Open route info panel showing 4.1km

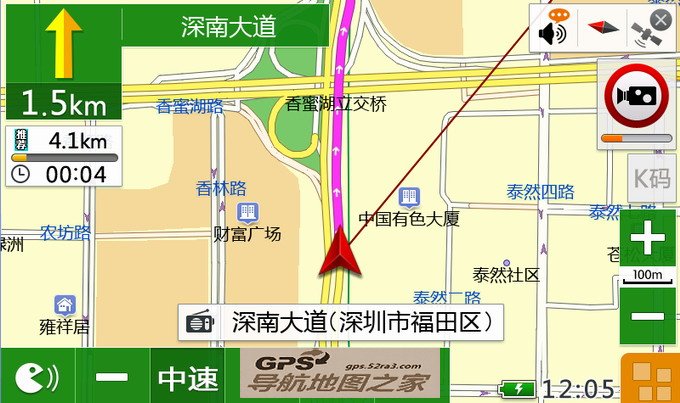pos(64,155)
